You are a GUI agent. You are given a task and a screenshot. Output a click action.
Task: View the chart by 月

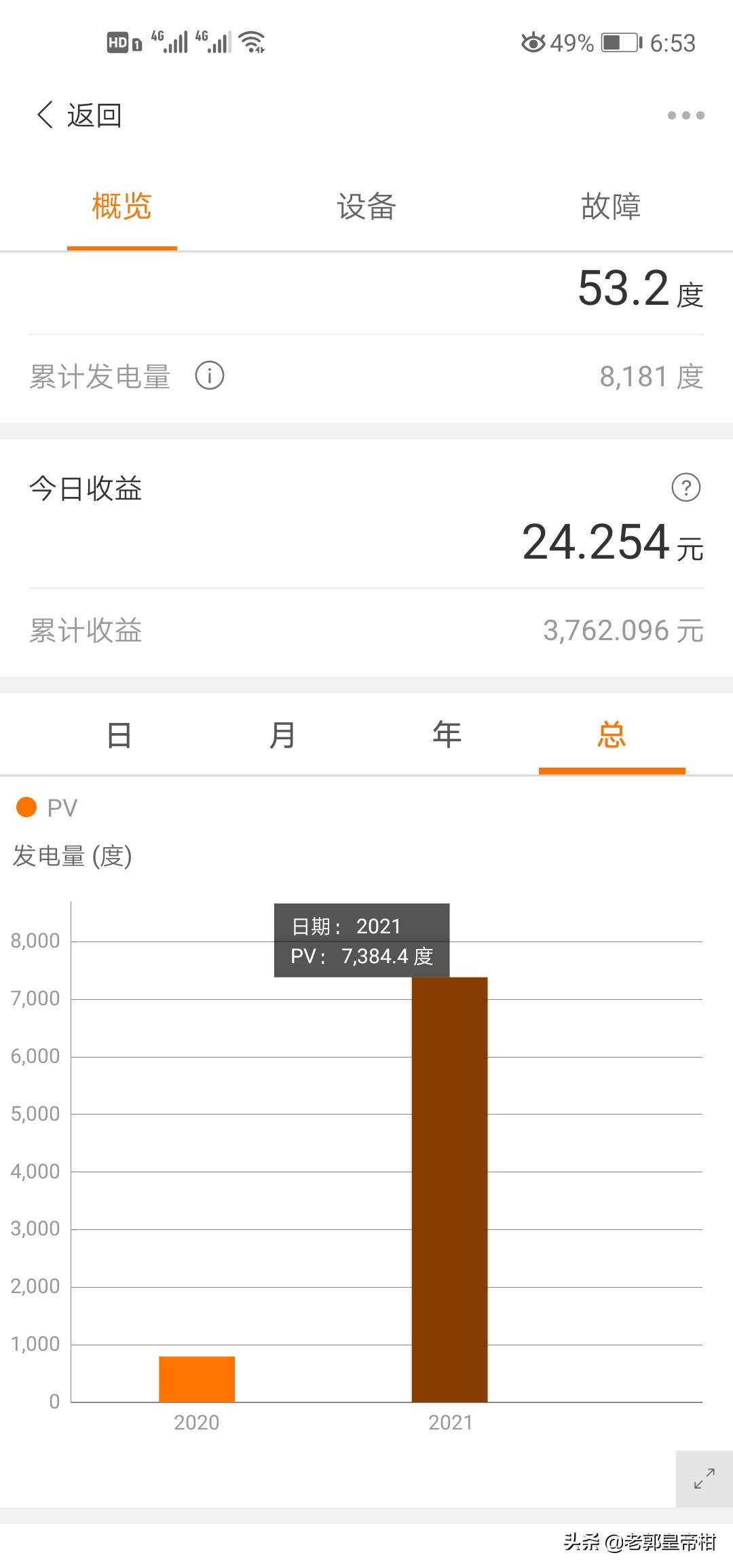pos(283,735)
